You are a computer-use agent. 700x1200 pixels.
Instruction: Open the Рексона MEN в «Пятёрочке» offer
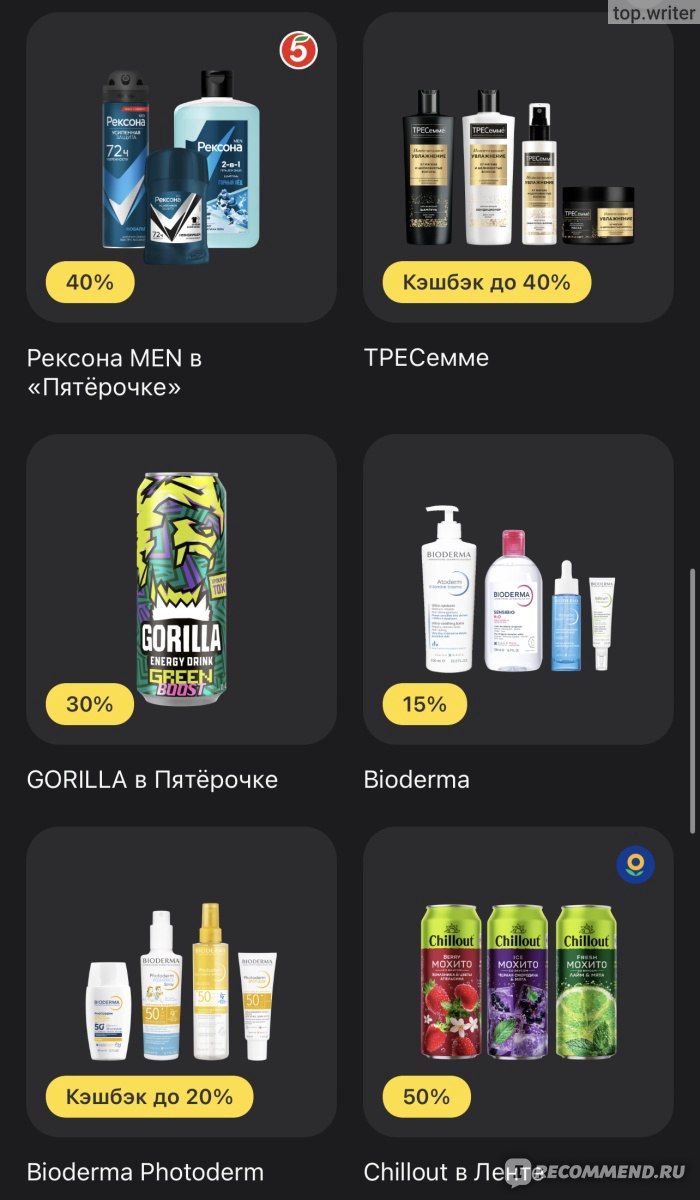click(181, 167)
